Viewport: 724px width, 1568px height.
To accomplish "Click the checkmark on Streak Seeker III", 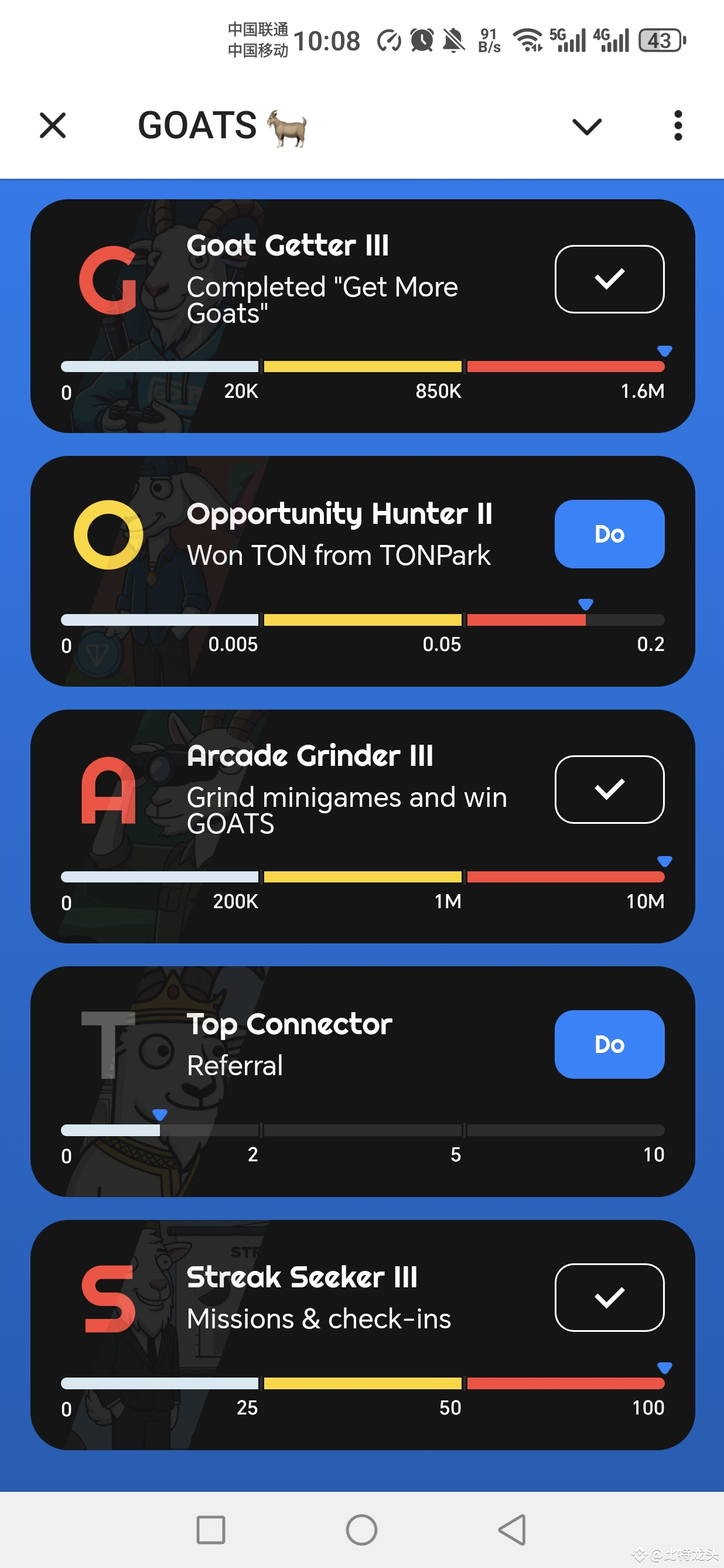I will click(x=609, y=1297).
